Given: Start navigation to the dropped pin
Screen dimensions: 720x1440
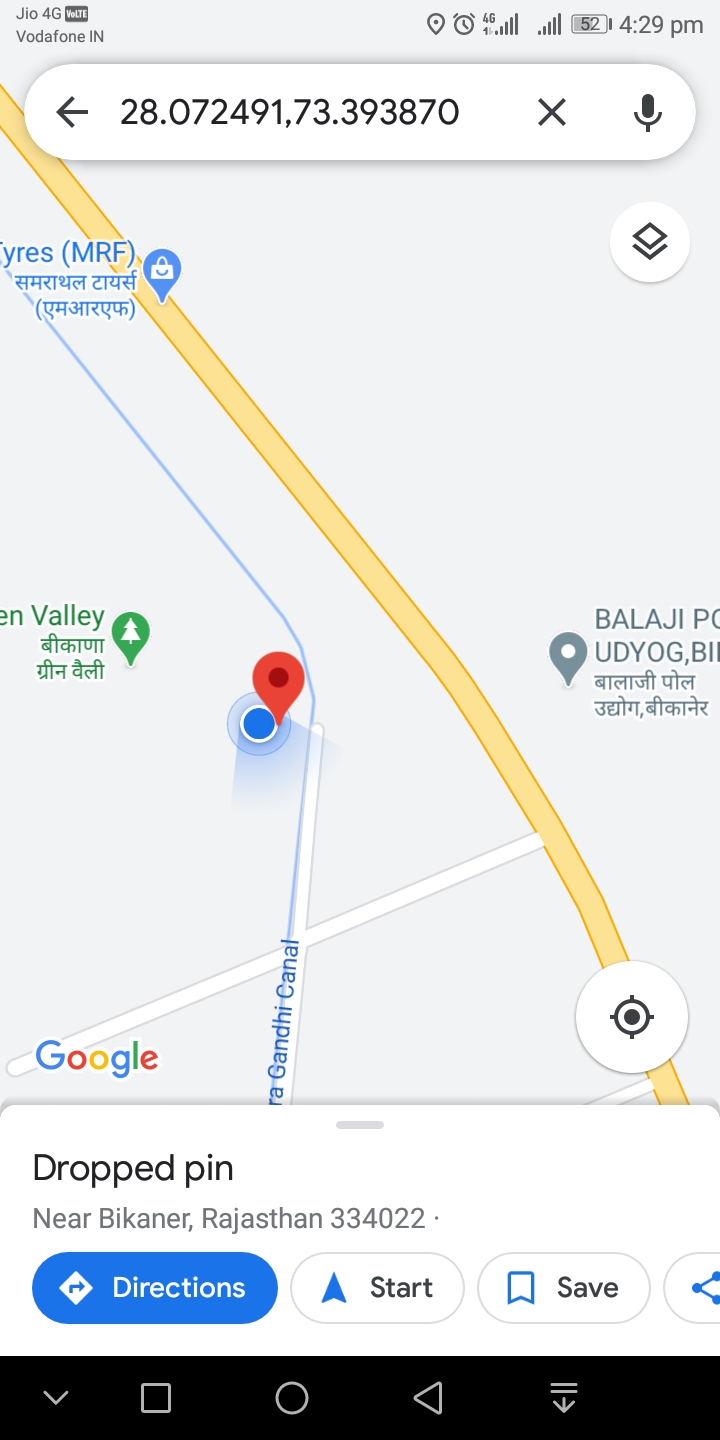Looking at the screenshot, I should (x=377, y=1287).
